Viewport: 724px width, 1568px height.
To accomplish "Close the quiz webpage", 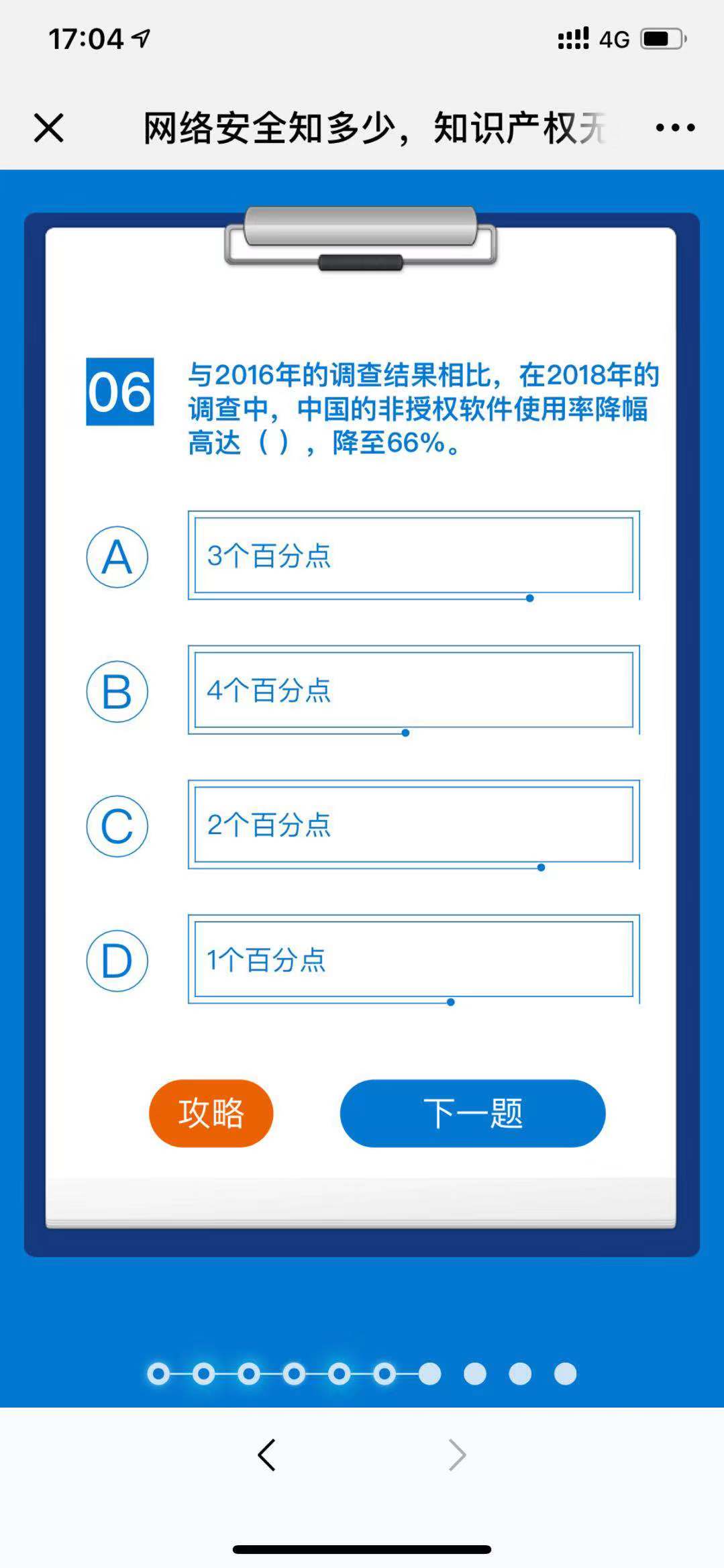I will pos(49,127).
